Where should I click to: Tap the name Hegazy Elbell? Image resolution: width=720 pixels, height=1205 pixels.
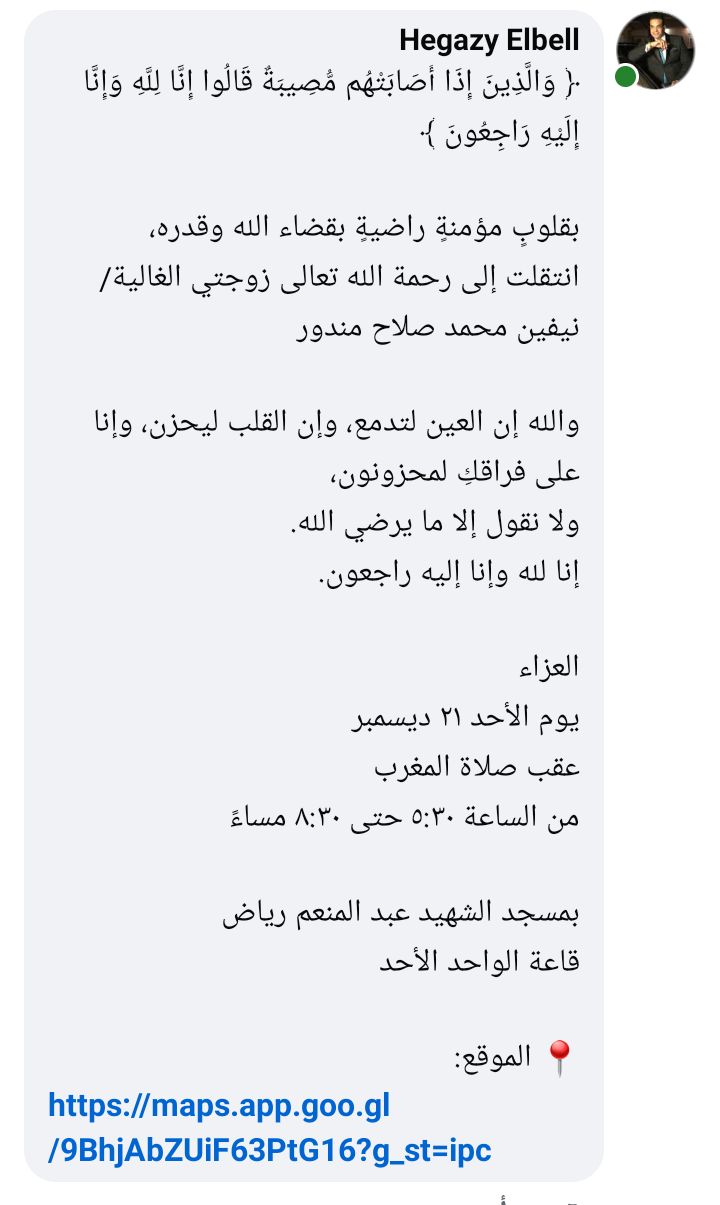489,41
